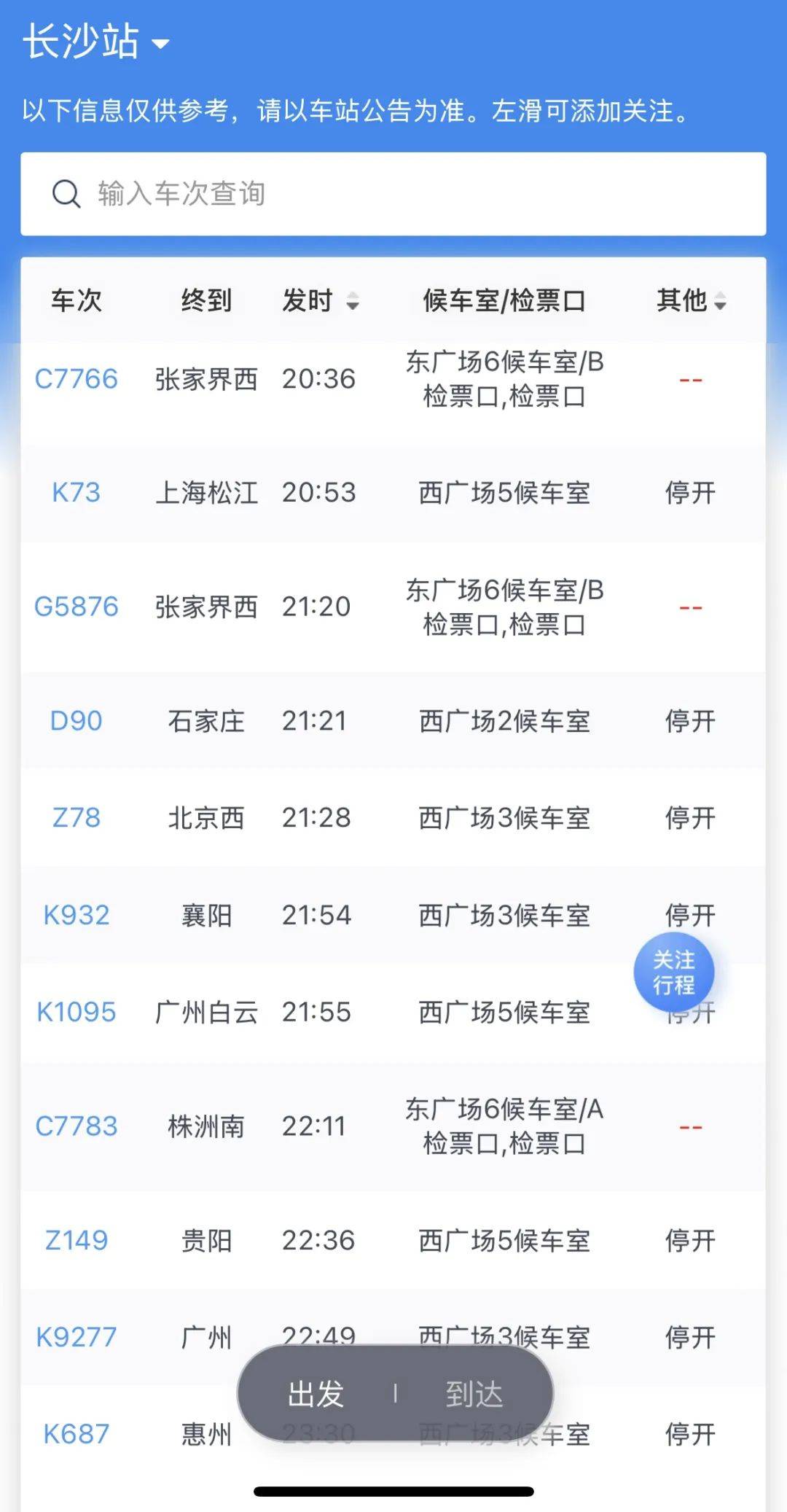Image resolution: width=787 pixels, height=1512 pixels.
Task: View train K932 to 襄阳
Action: [x=393, y=915]
